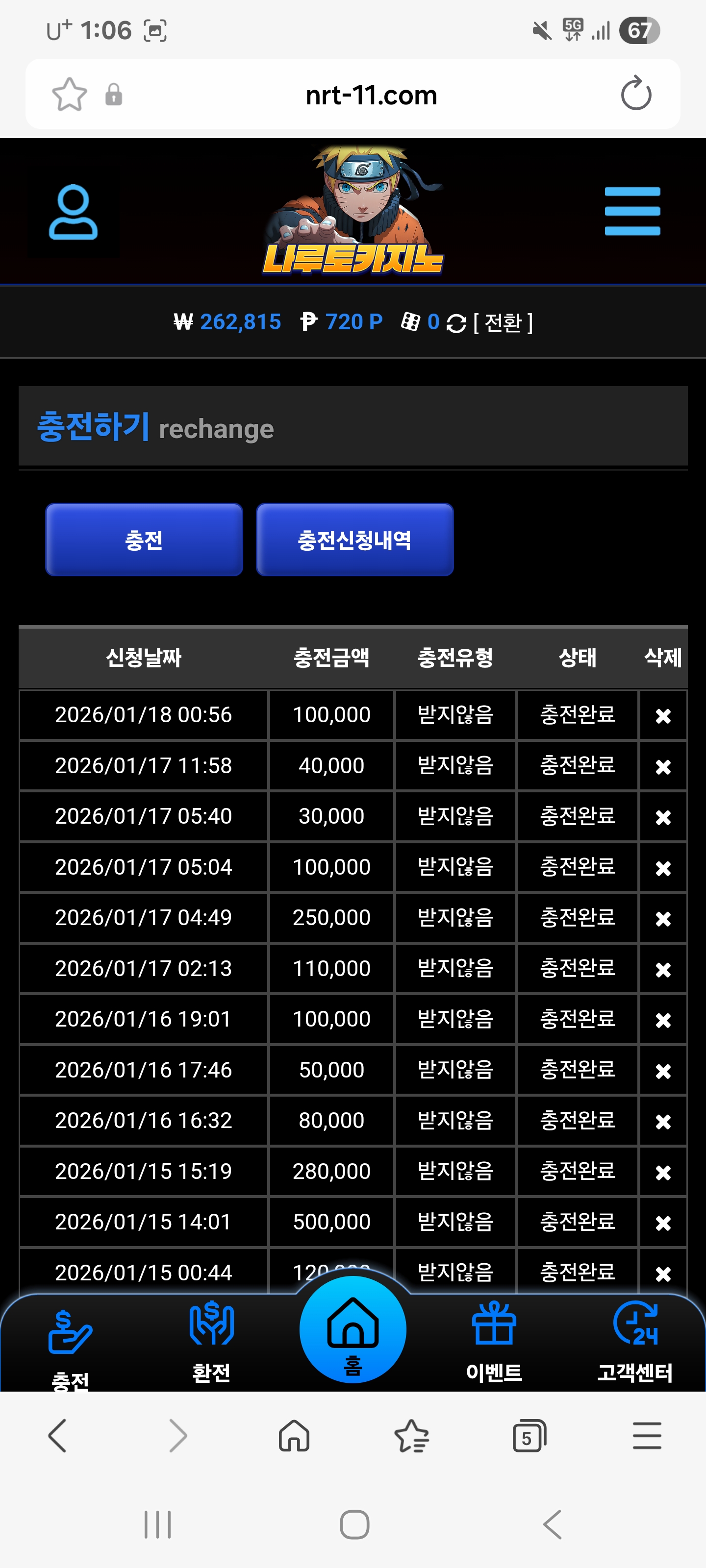Remove the 2026/01/17 04:49 entry
Viewport: 706px width, 1568px height.
point(663,919)
